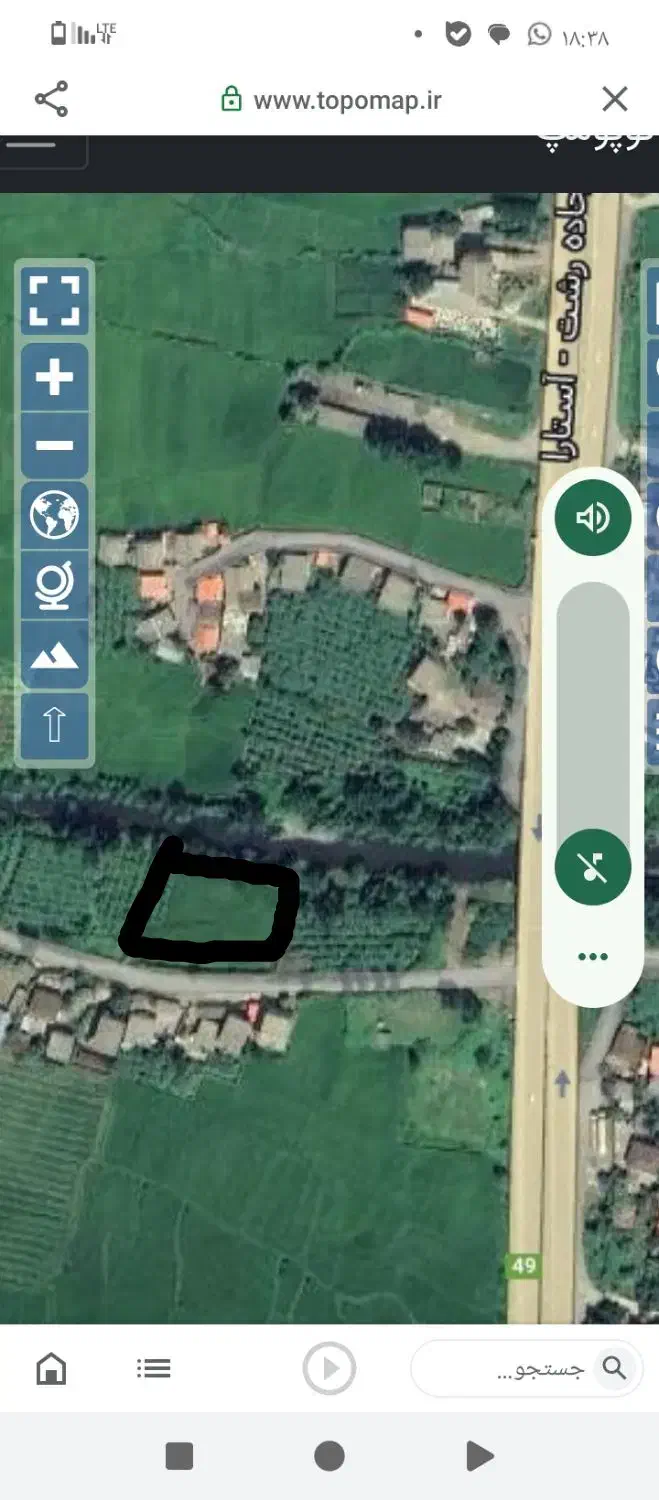Mute the ringer with the crossed note icon
The height and width of the screenshot is (1500, 659).
tap(593, 867)
